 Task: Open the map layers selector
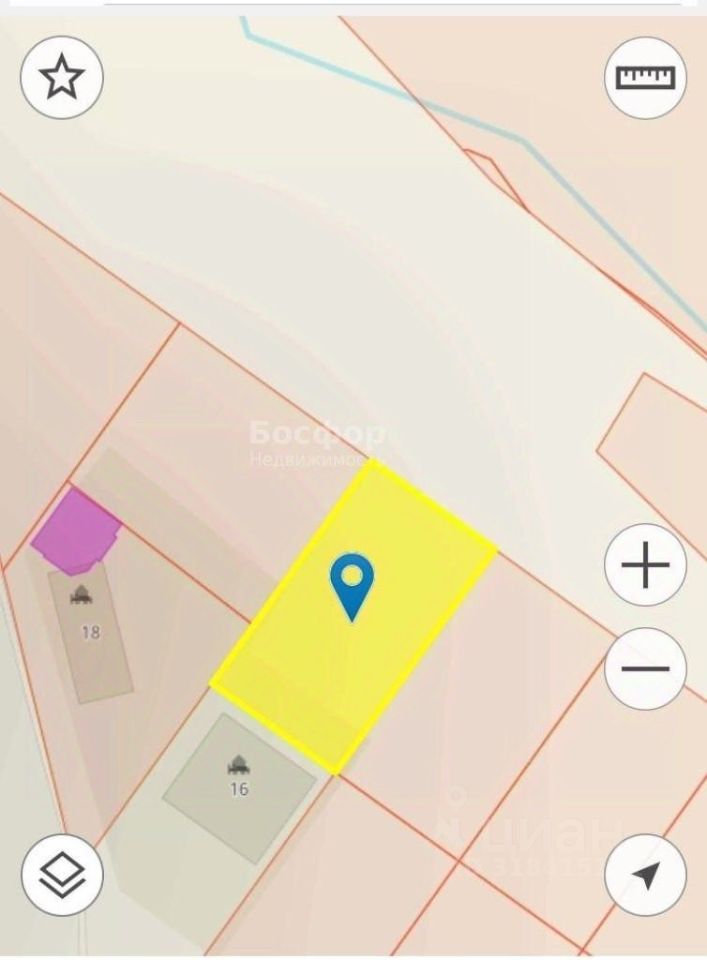click(x=62, y=874)
